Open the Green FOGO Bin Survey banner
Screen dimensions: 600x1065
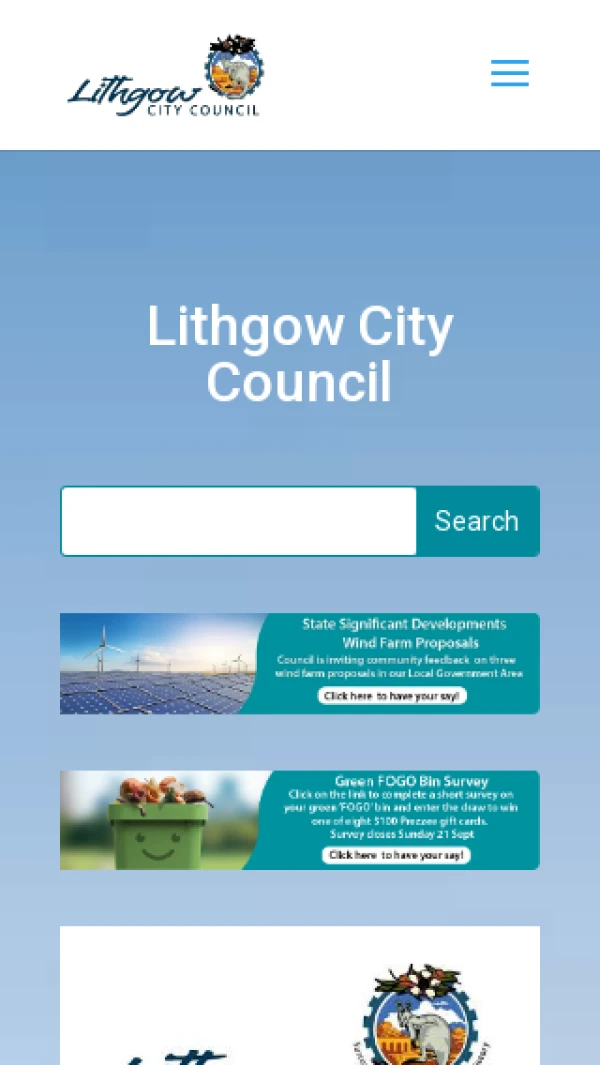click(x=300, y=819)
